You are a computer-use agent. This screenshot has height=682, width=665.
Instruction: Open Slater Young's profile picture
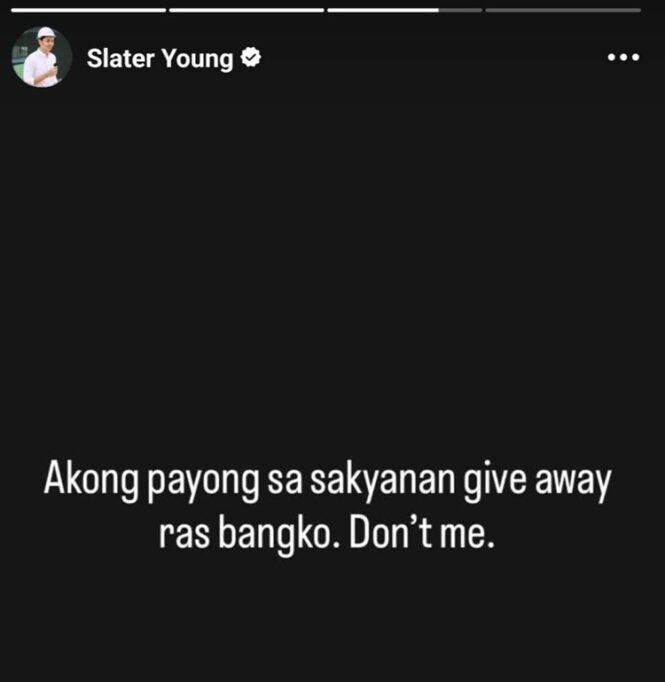41,57
